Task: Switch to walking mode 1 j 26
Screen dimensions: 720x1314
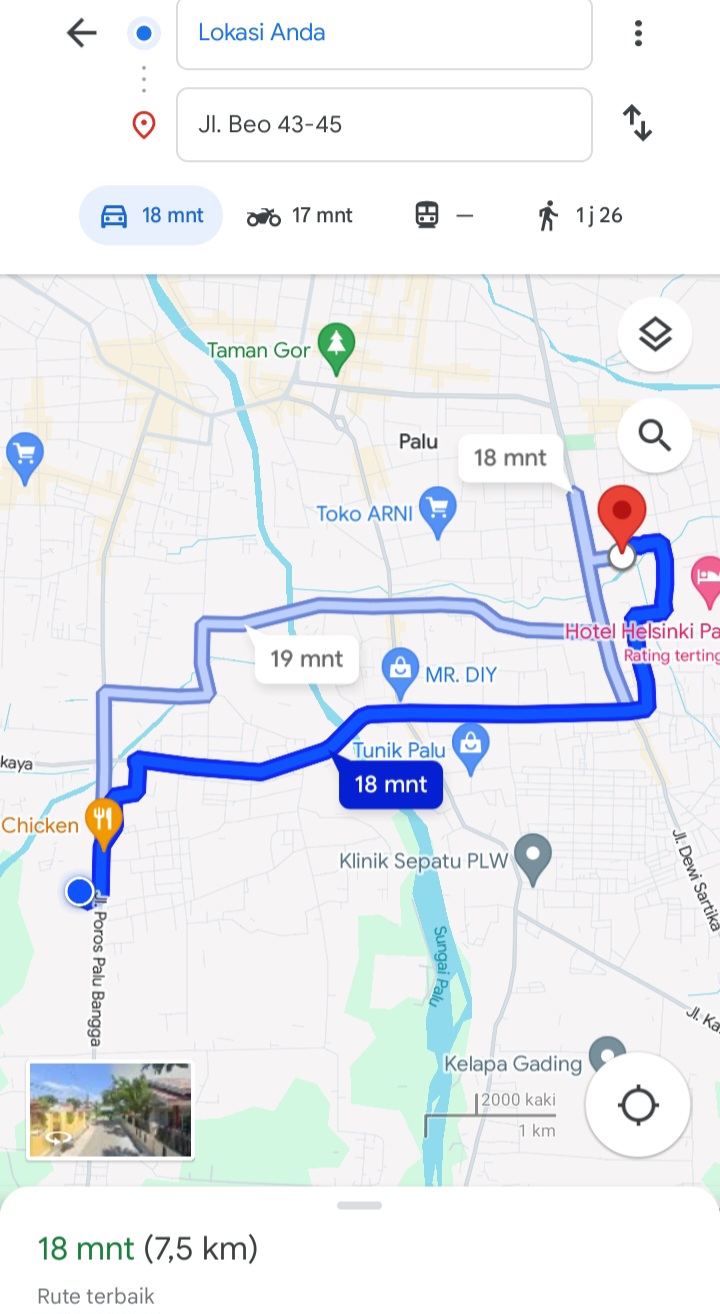Action: pyautogui.click(x=580, y=215)
